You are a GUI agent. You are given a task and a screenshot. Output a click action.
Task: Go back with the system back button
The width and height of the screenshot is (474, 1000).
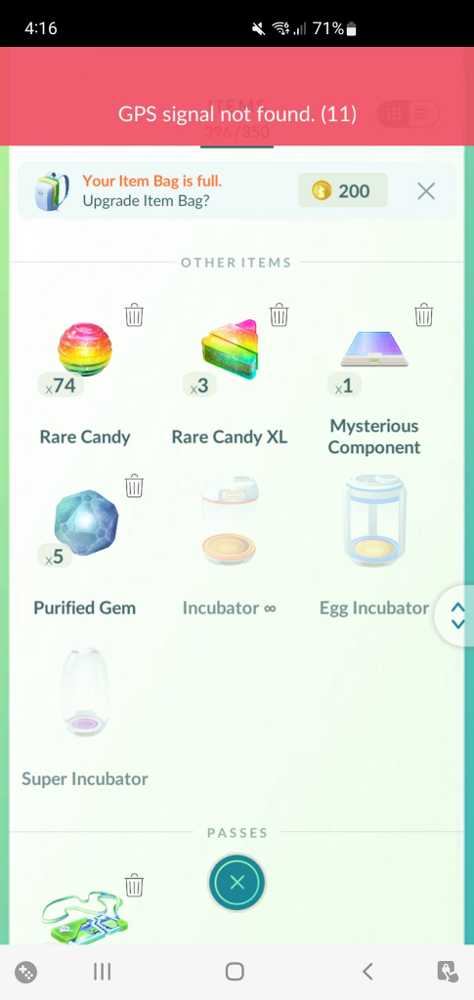[x=367, y=971]
